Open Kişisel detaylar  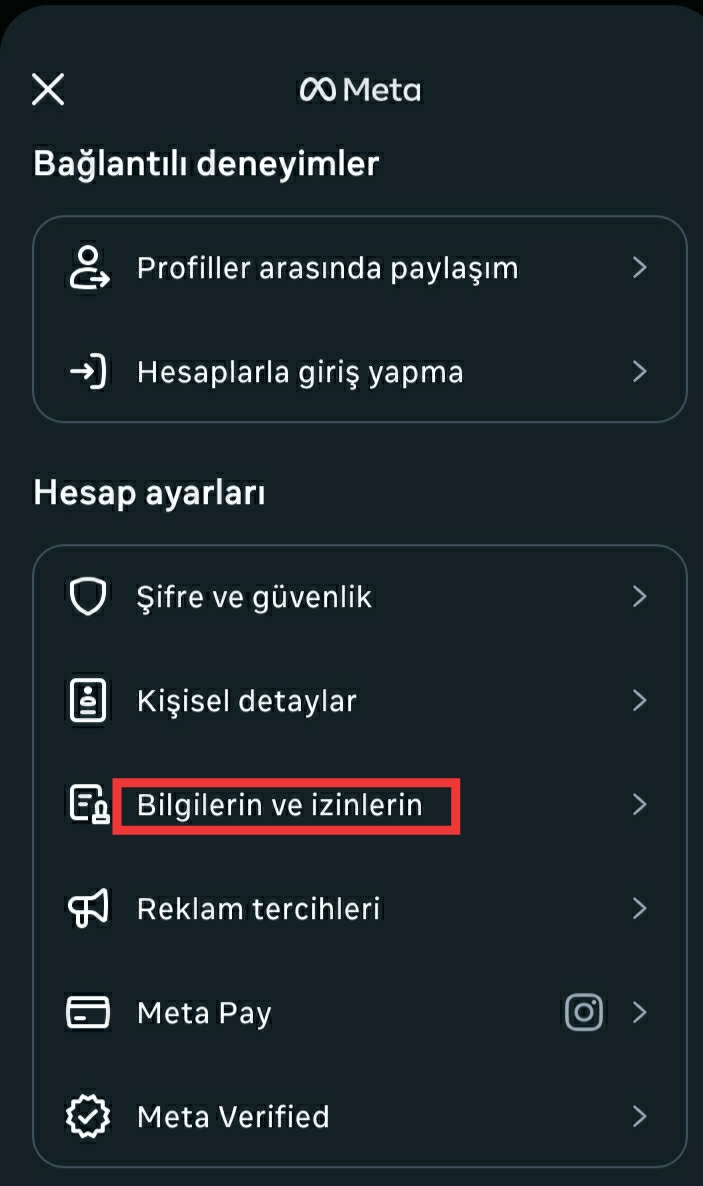(x=246, y=701)
